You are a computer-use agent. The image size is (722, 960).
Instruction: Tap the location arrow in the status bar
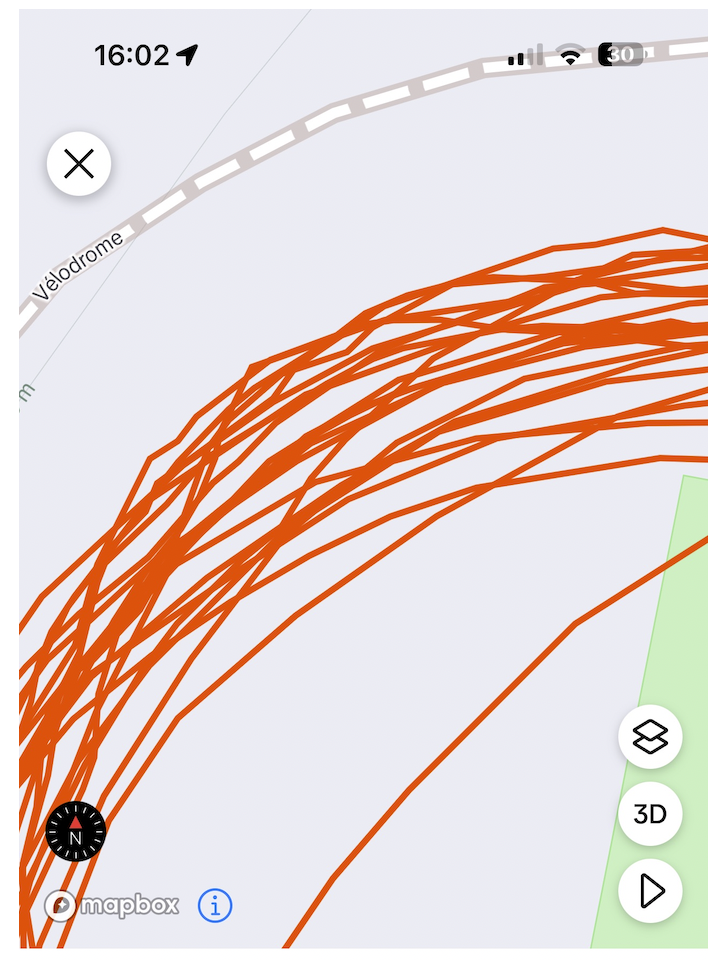tap(187, 56)
